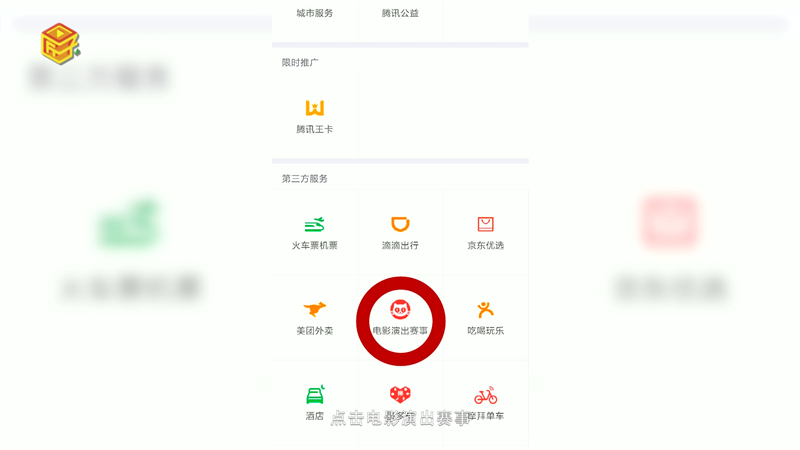Open 吃喝玩乐 service

(x=485, y=317)
